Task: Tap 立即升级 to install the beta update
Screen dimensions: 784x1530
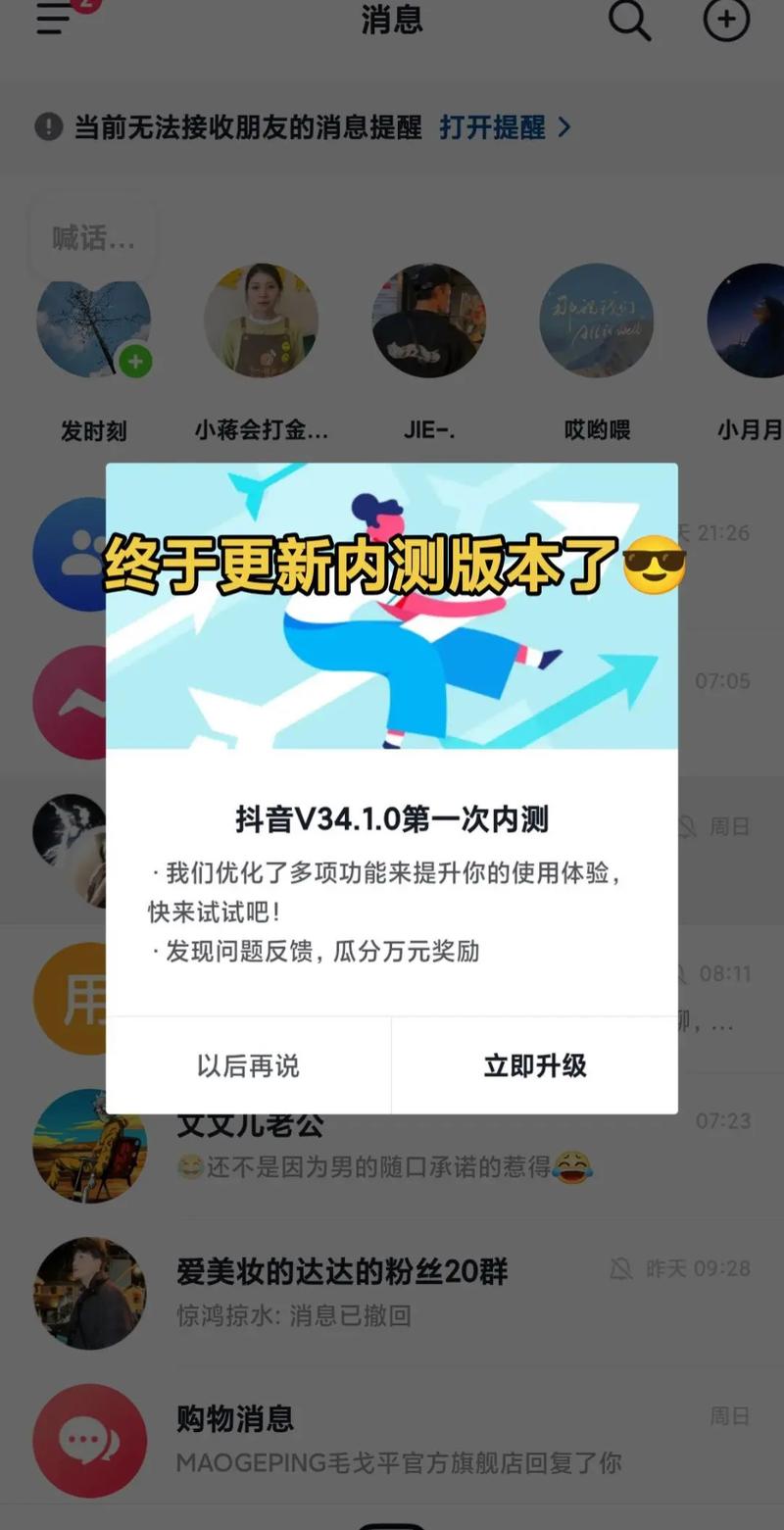Action: tap(534, 1066)
